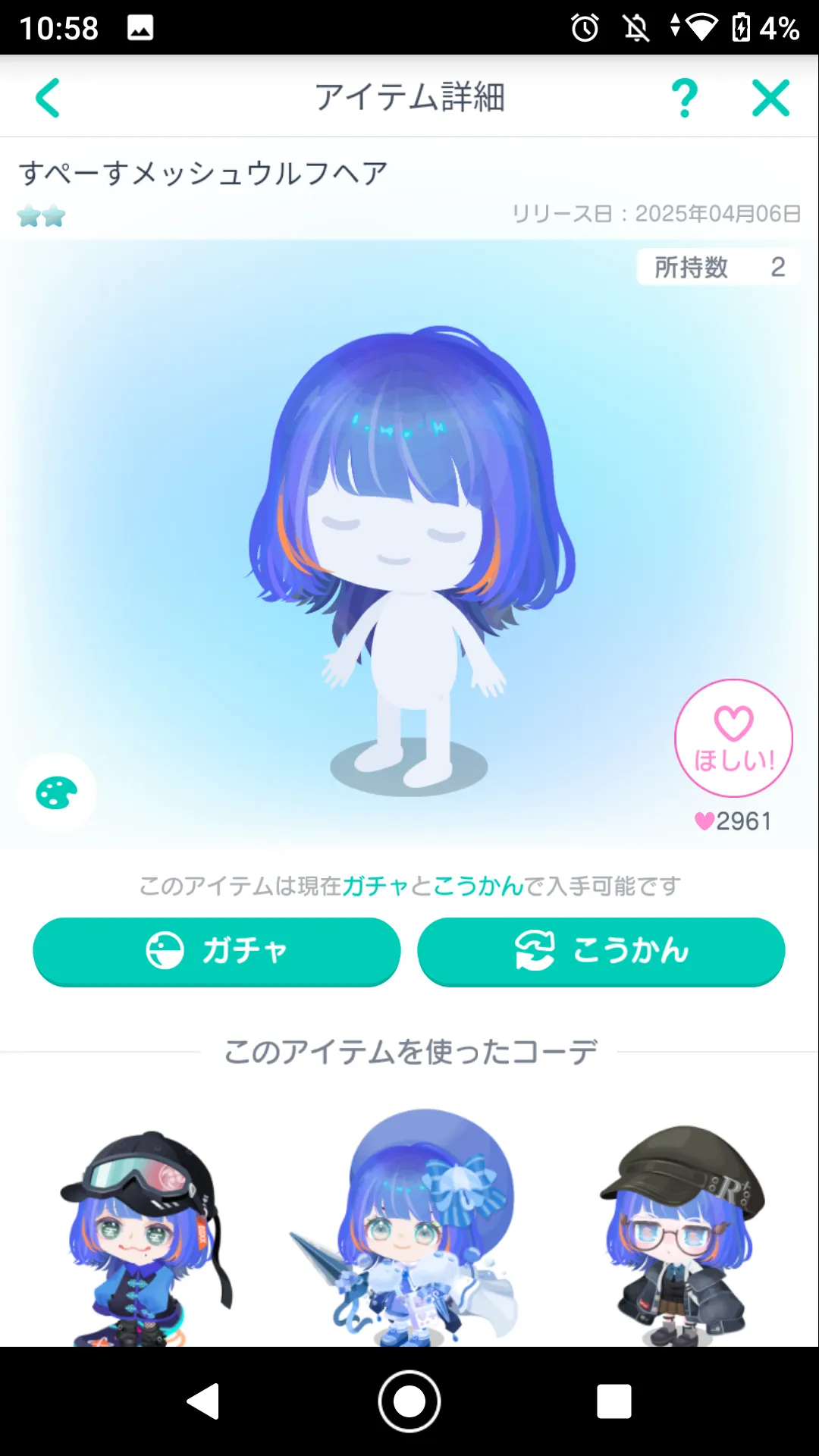Tap the ほしい! heart button

click(733, 738)
